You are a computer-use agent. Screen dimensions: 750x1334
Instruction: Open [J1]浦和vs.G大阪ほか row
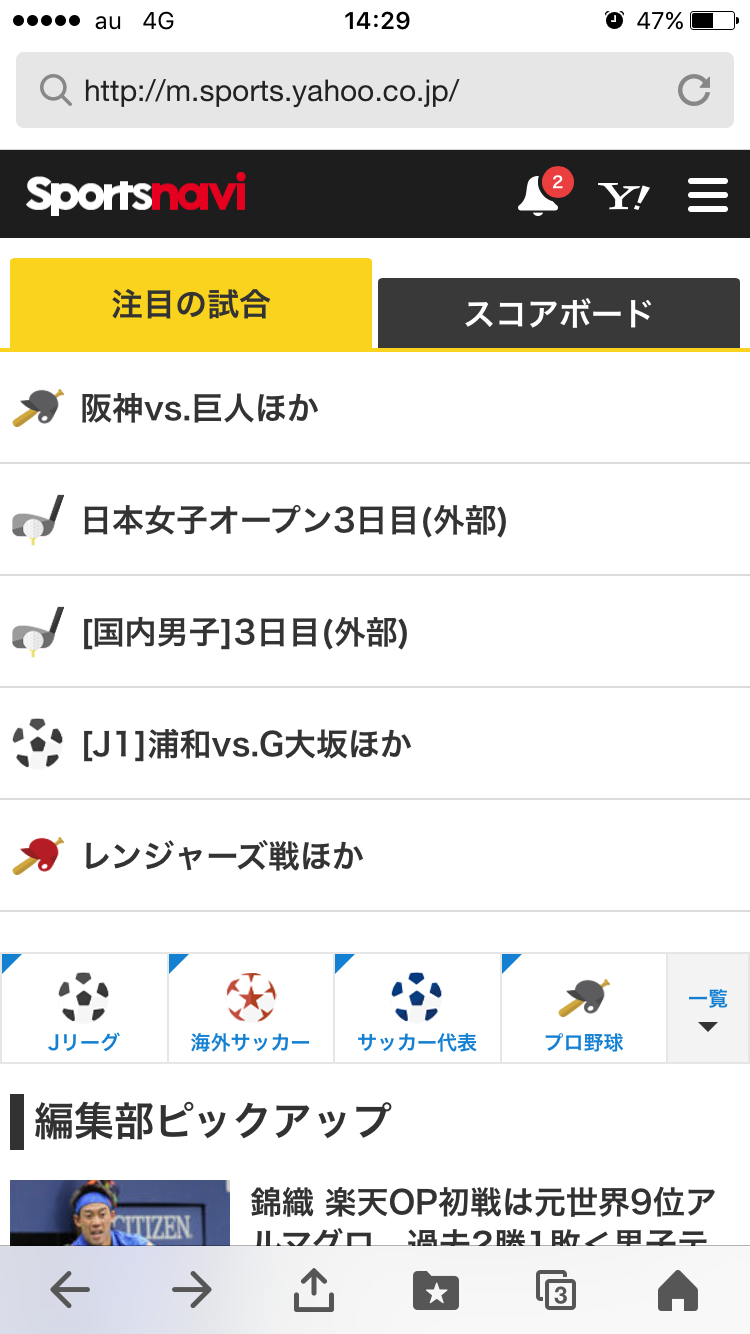coord(375,744)
